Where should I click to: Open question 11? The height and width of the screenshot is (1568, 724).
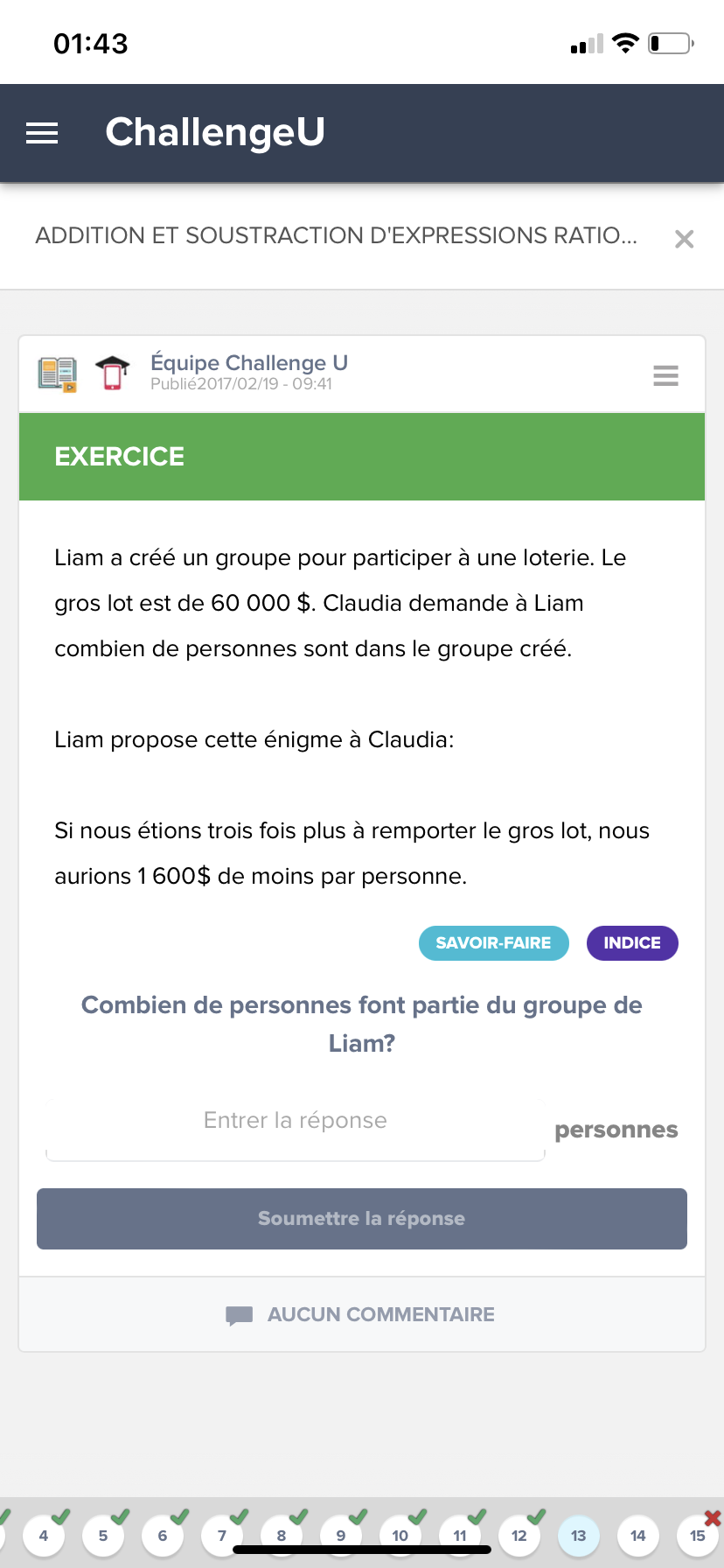coord(460,1536)
